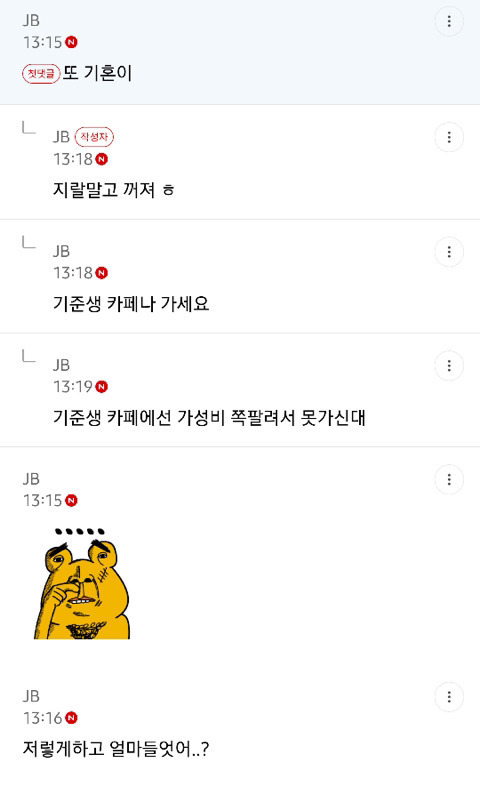
Task: Open options for '저렇게하고 얼마들었어..?' comment
Action: coord(449,697)
